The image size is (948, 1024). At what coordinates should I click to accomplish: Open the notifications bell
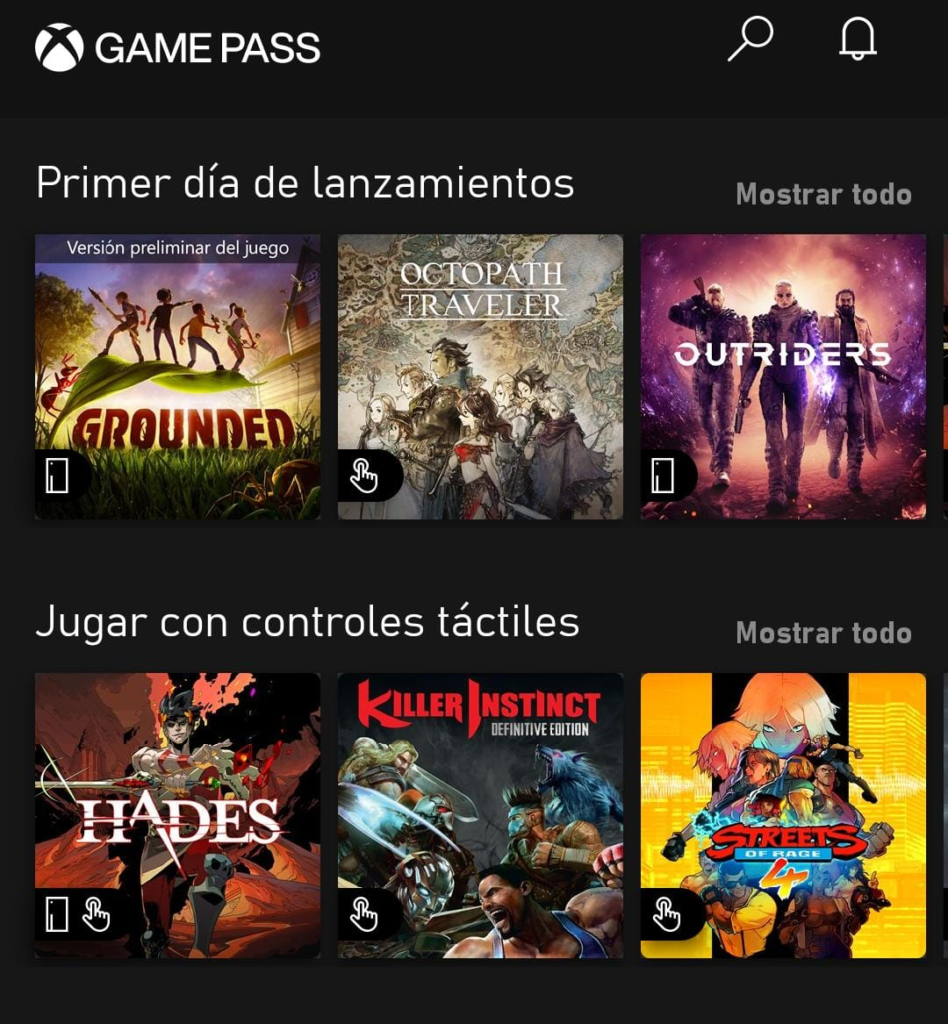pos(857,40)
